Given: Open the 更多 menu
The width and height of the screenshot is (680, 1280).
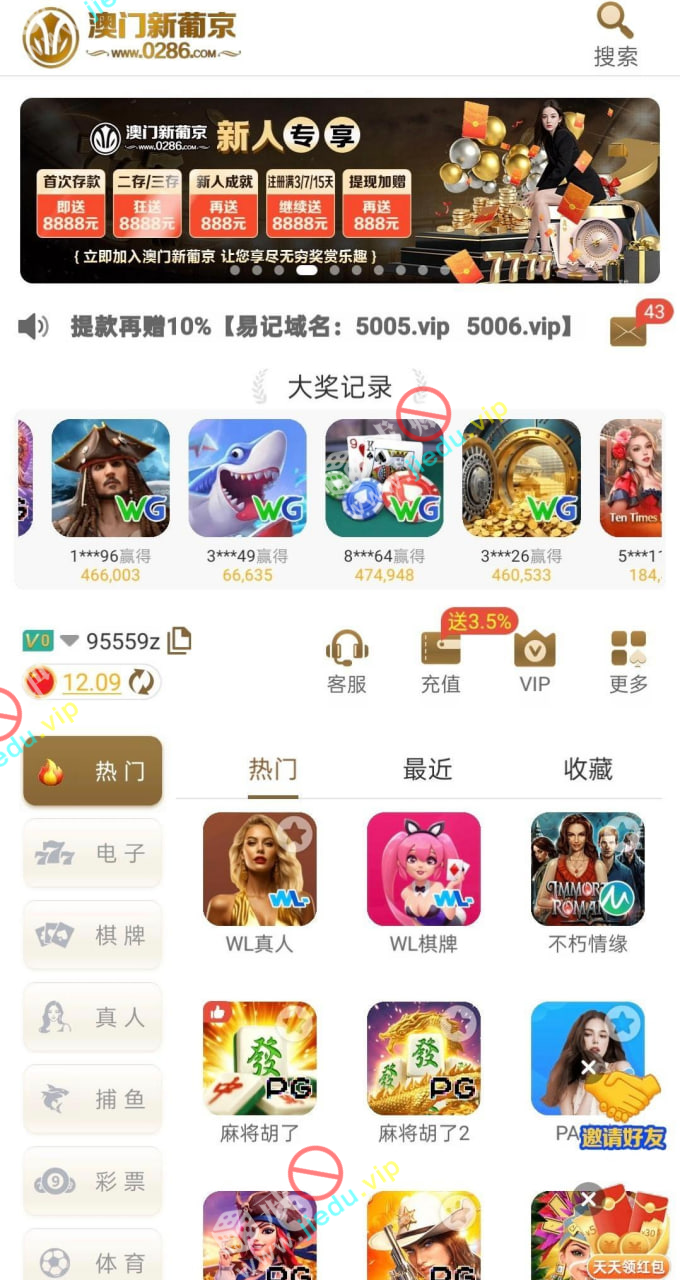Looking at the screenshot, I should coord(628,662).
